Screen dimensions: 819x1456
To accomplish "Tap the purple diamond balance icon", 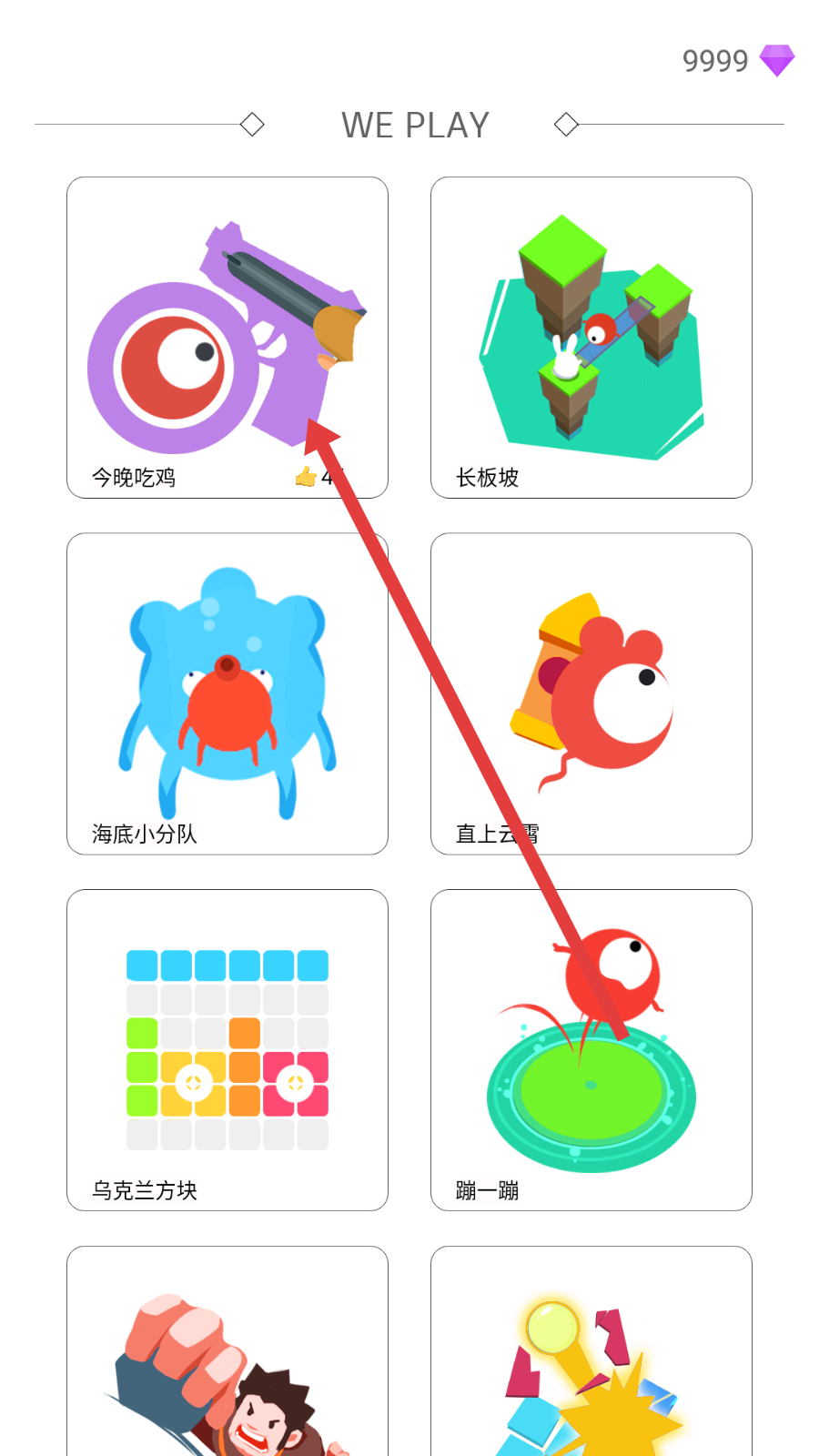I will pyautogui.click(x=776, y=61).
